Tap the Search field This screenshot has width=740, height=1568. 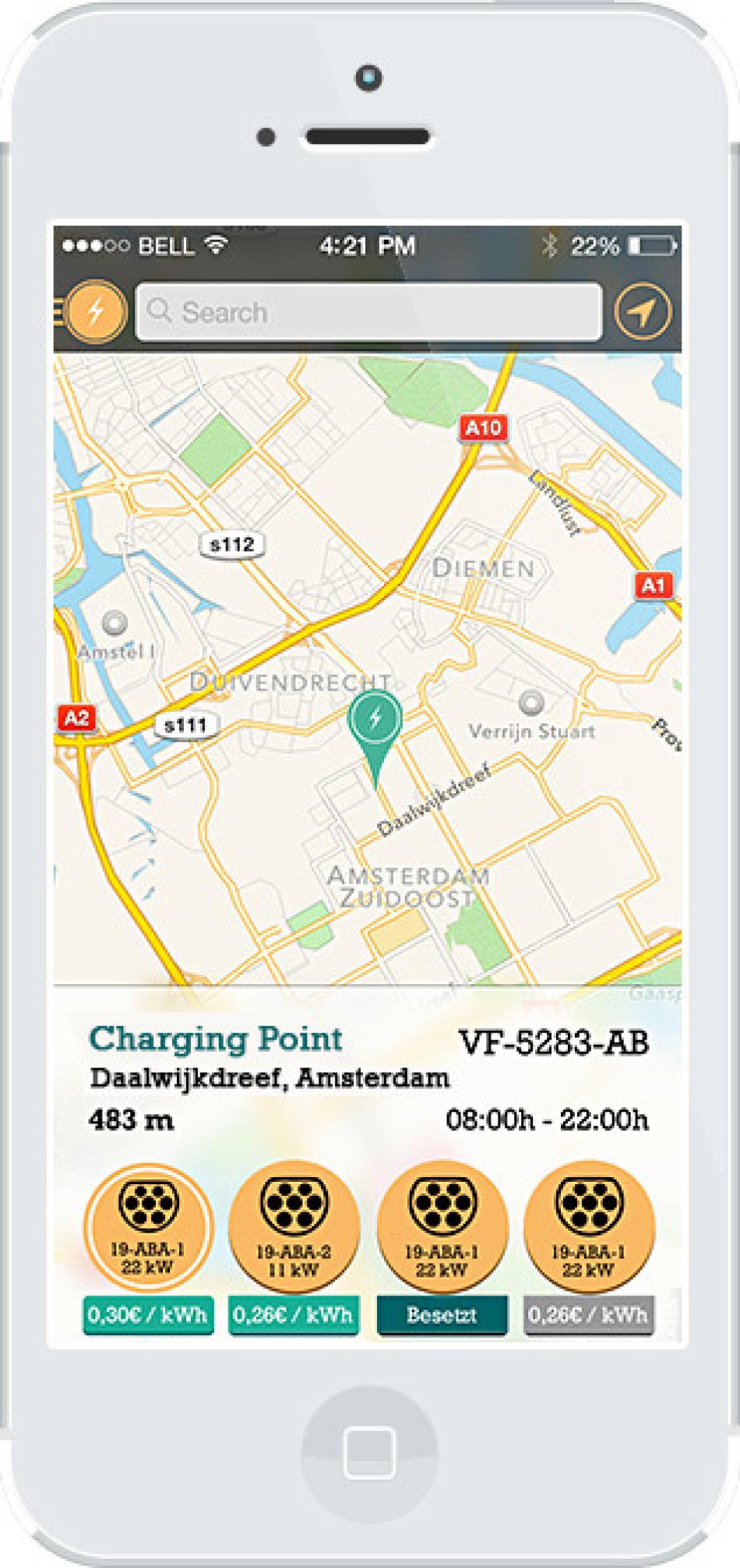click(368, 312)
